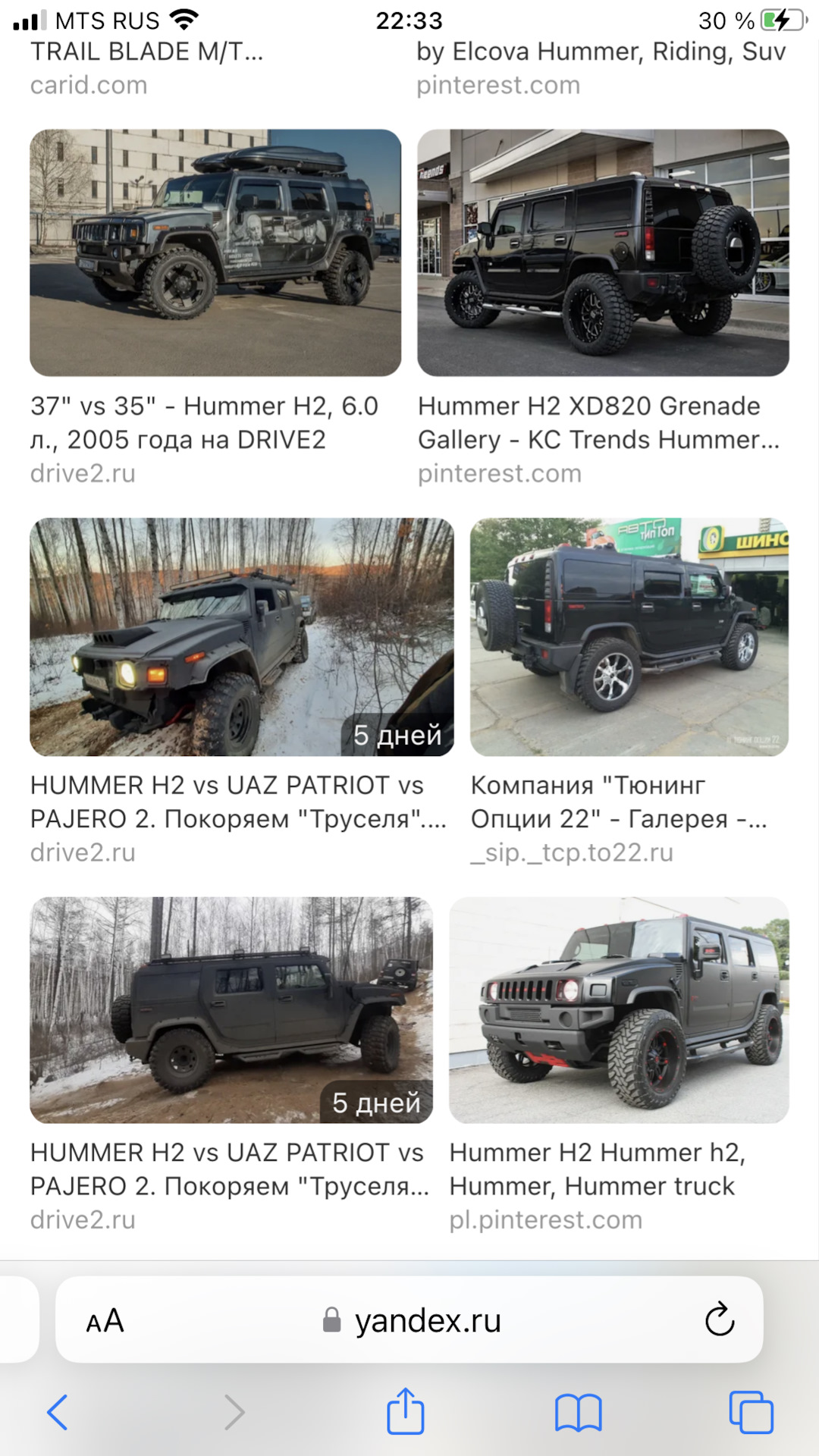Reload the current page

coord(719,1320)
